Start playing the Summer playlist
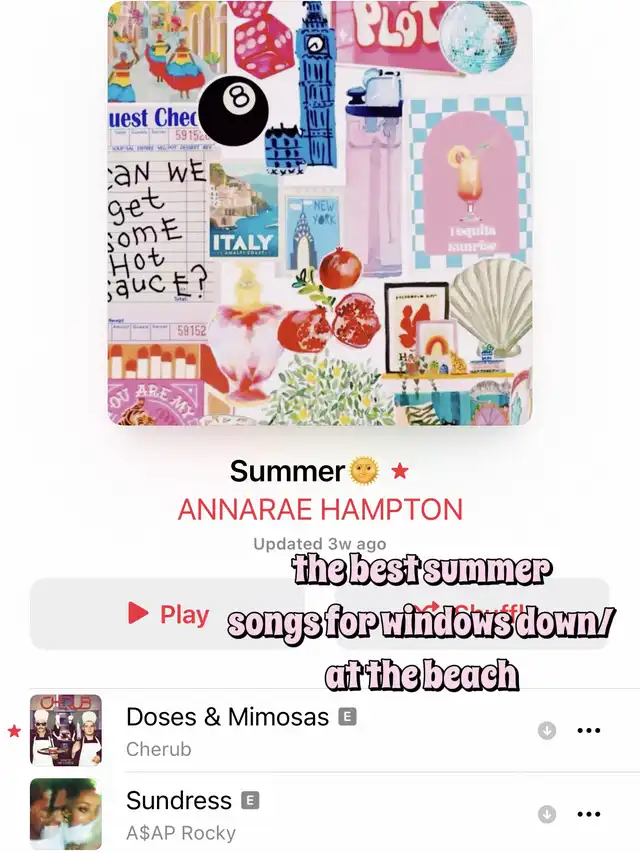The image size is (640, 853). coord(168,614)
